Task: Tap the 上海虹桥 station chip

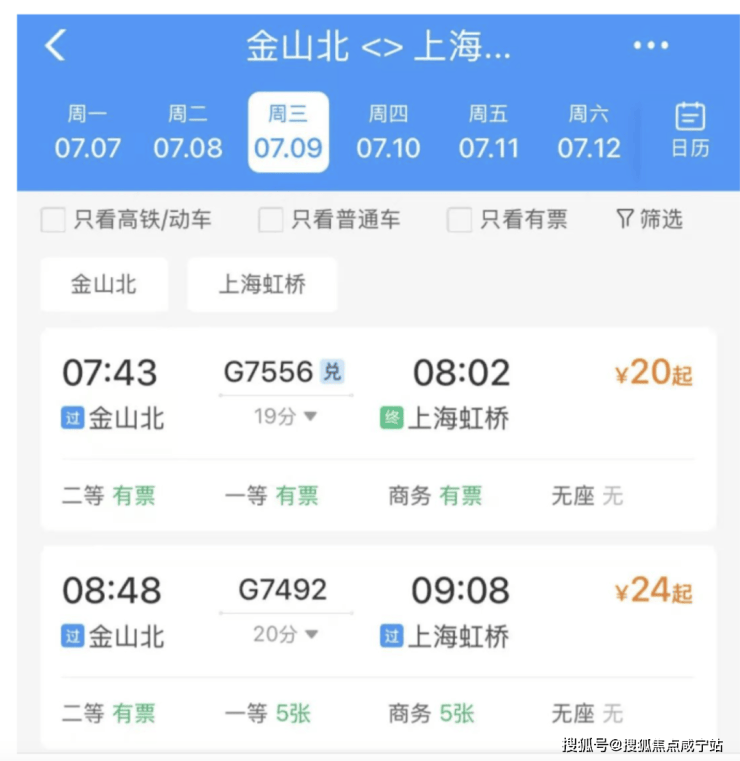Action: point(262,285)
